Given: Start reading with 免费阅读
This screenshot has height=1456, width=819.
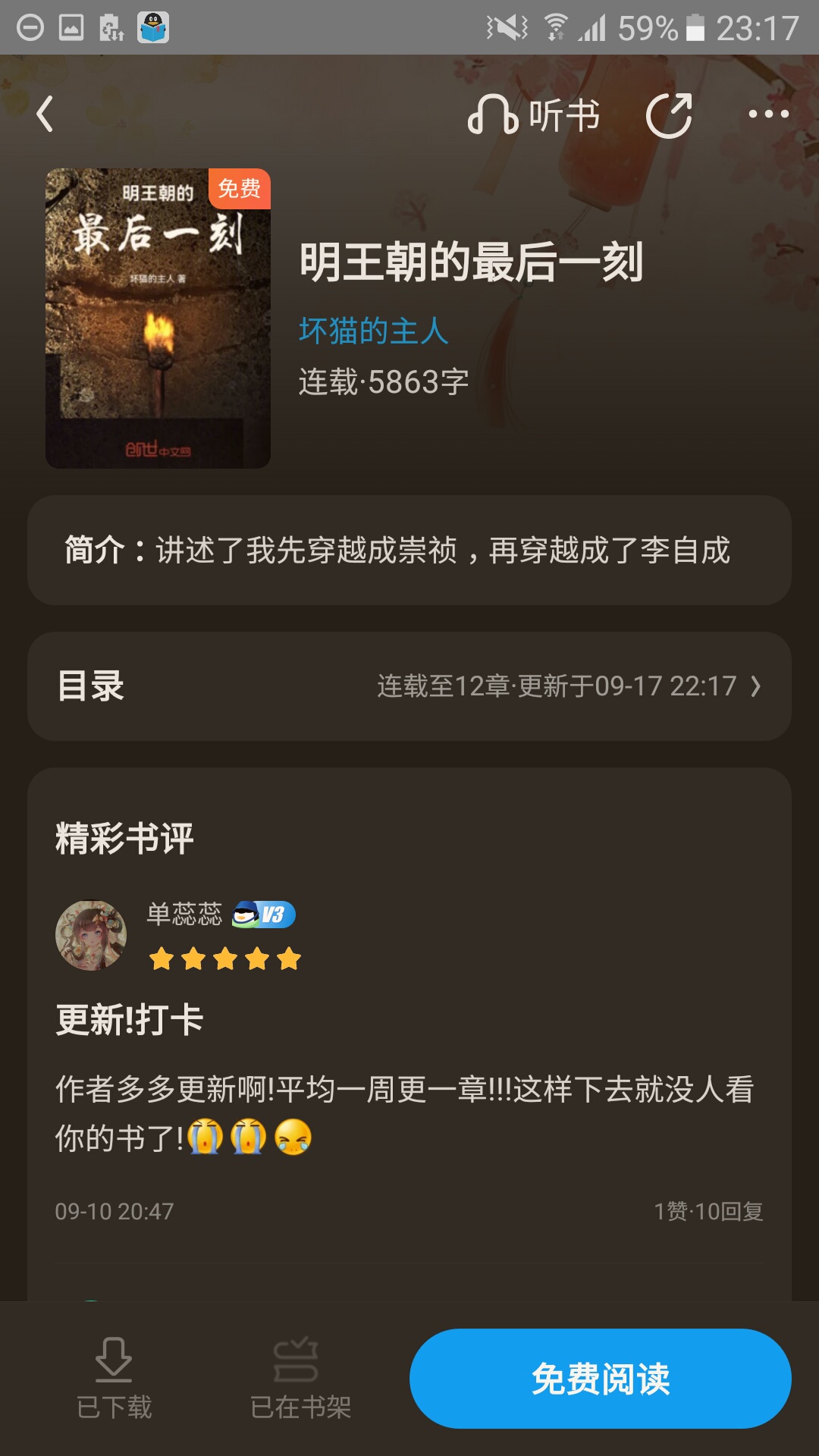Looking at the screenshot, I should pos(600,1379).
